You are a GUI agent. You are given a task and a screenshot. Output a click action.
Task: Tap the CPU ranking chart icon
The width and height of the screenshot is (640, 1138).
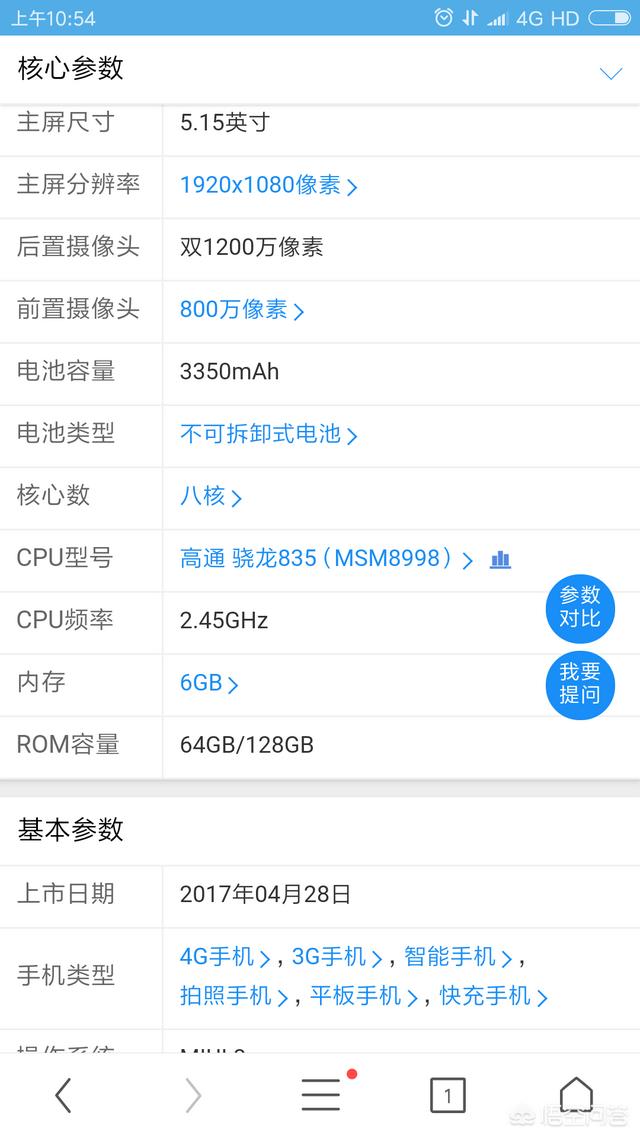tap(501, 559)
